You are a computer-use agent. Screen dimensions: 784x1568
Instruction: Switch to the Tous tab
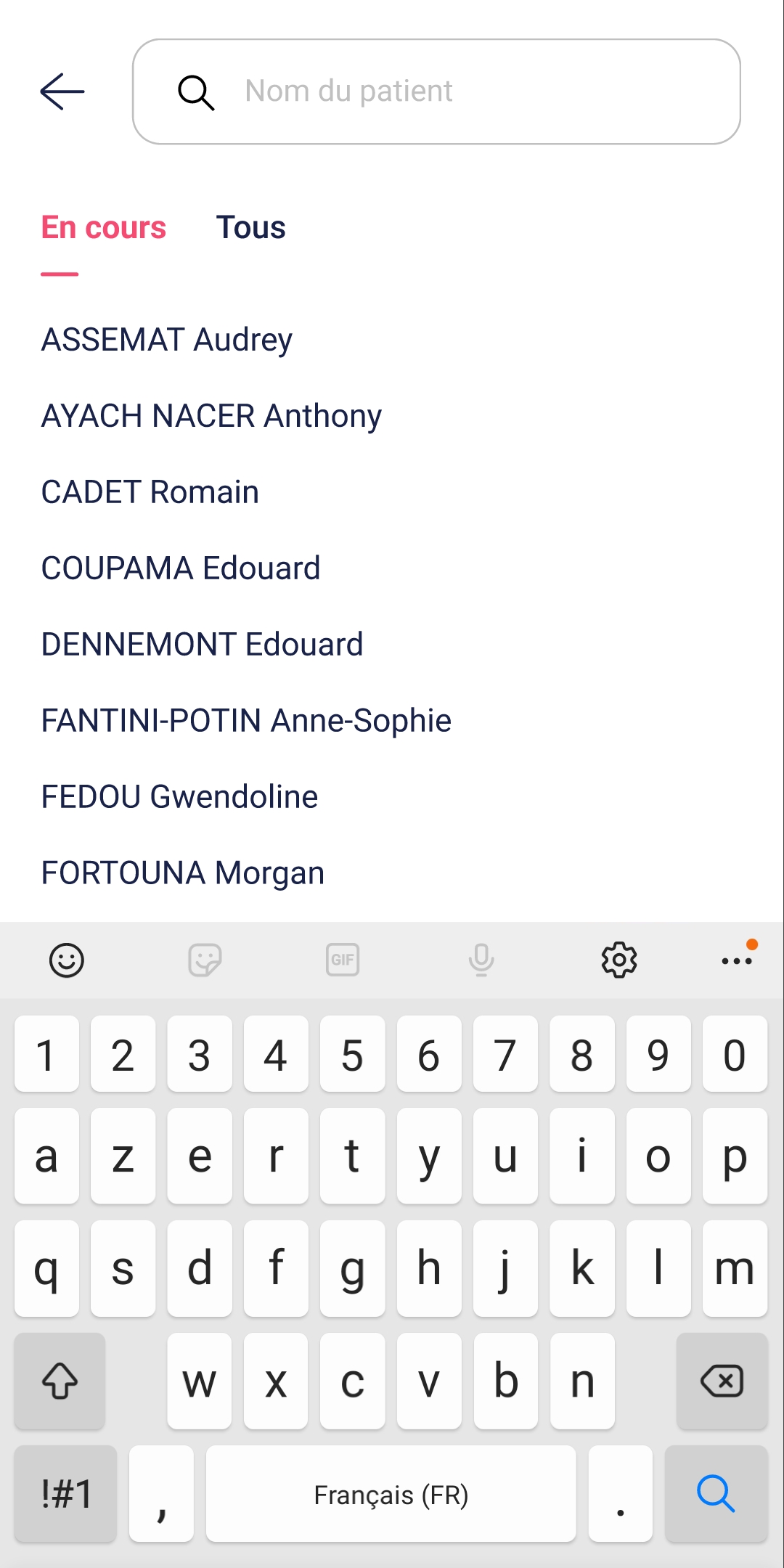click(250, 227)
